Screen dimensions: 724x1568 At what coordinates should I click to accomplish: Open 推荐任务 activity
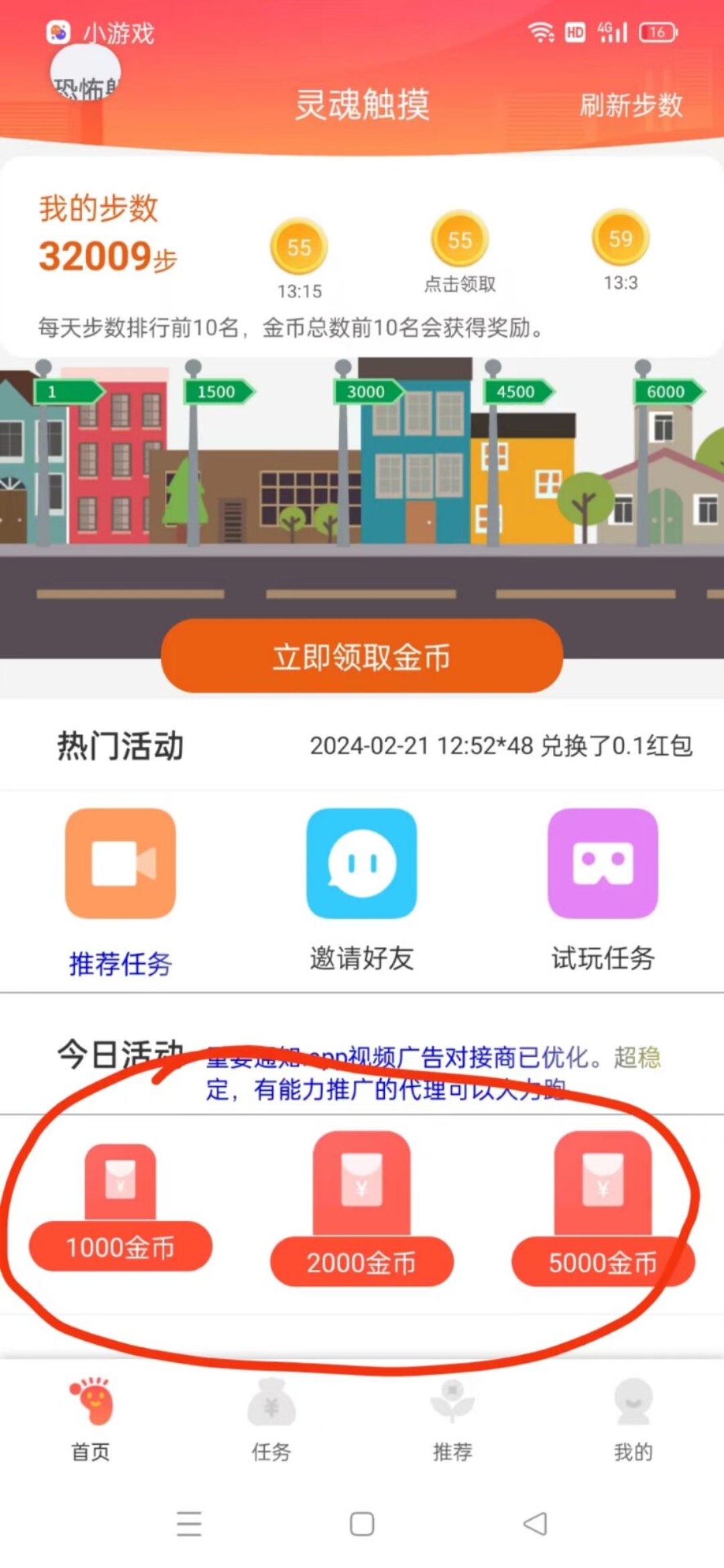121,891
